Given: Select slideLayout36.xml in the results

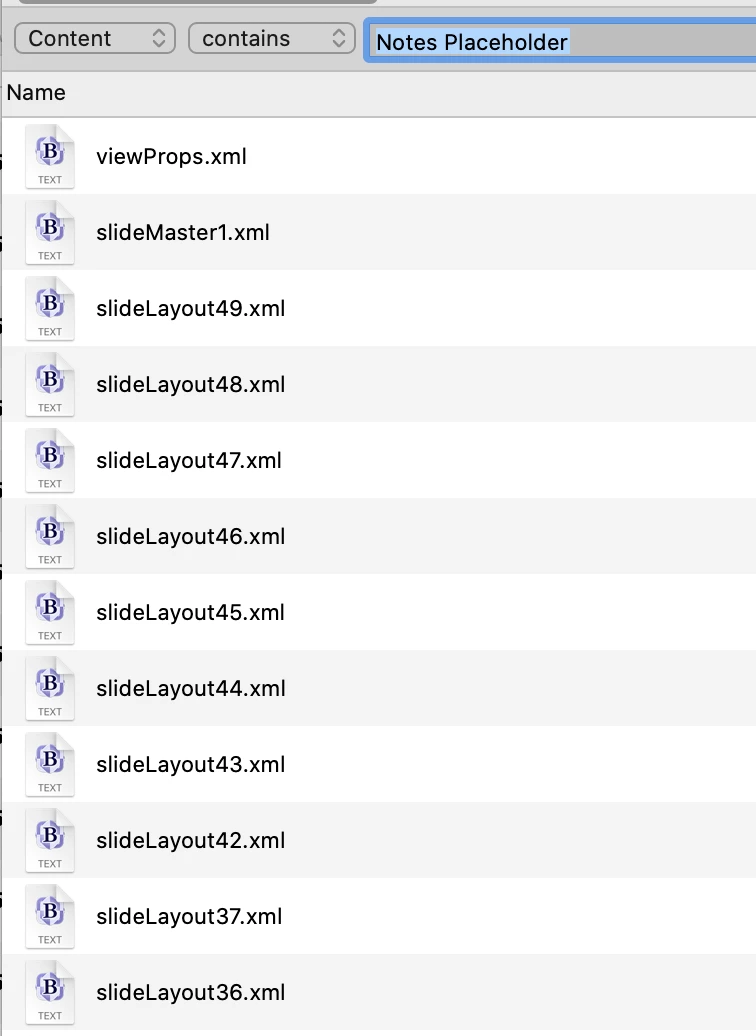Looking at the screenshot, I should (x=190, y=993).
